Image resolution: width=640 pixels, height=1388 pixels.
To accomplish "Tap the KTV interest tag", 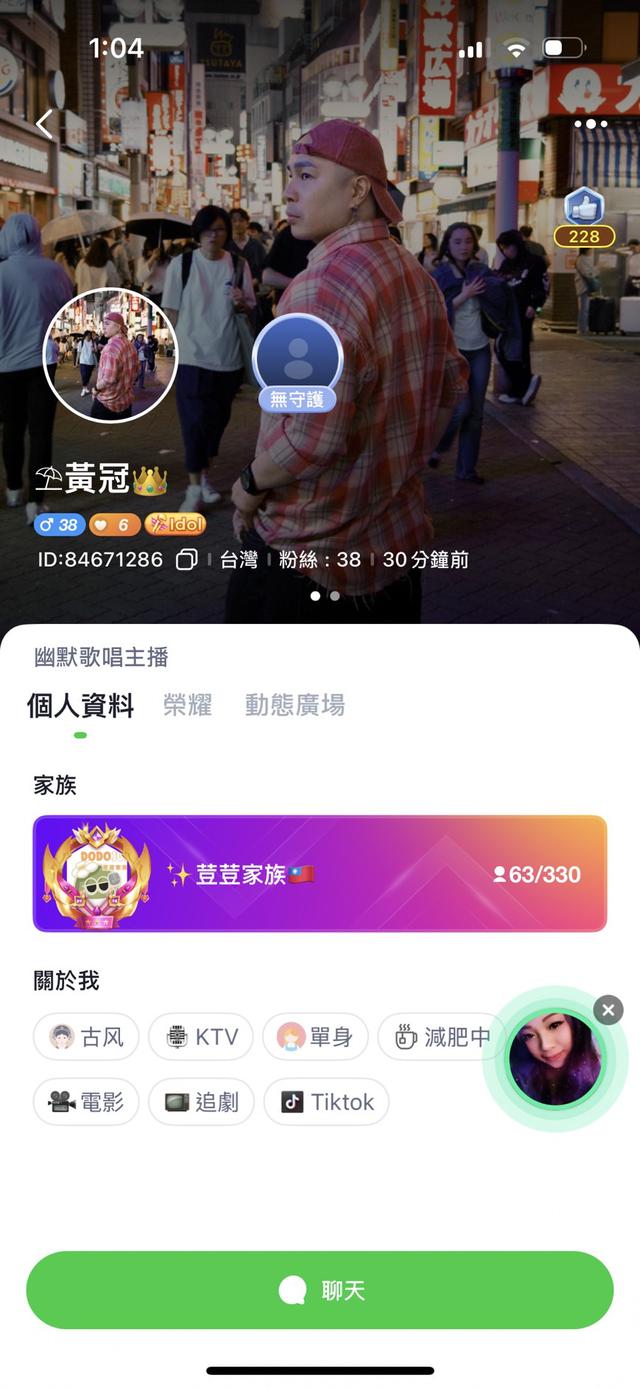I will 200,1037.
